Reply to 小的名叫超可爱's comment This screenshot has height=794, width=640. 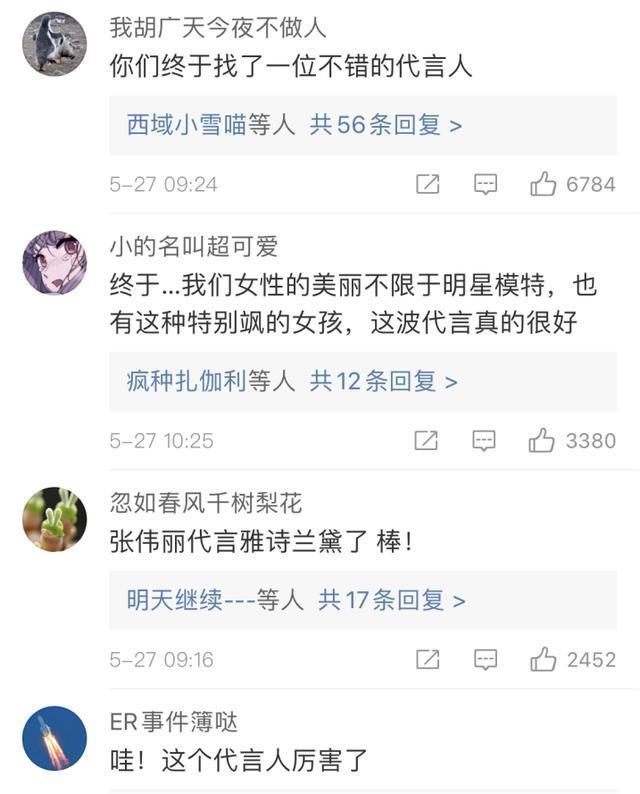pos(485,440)
